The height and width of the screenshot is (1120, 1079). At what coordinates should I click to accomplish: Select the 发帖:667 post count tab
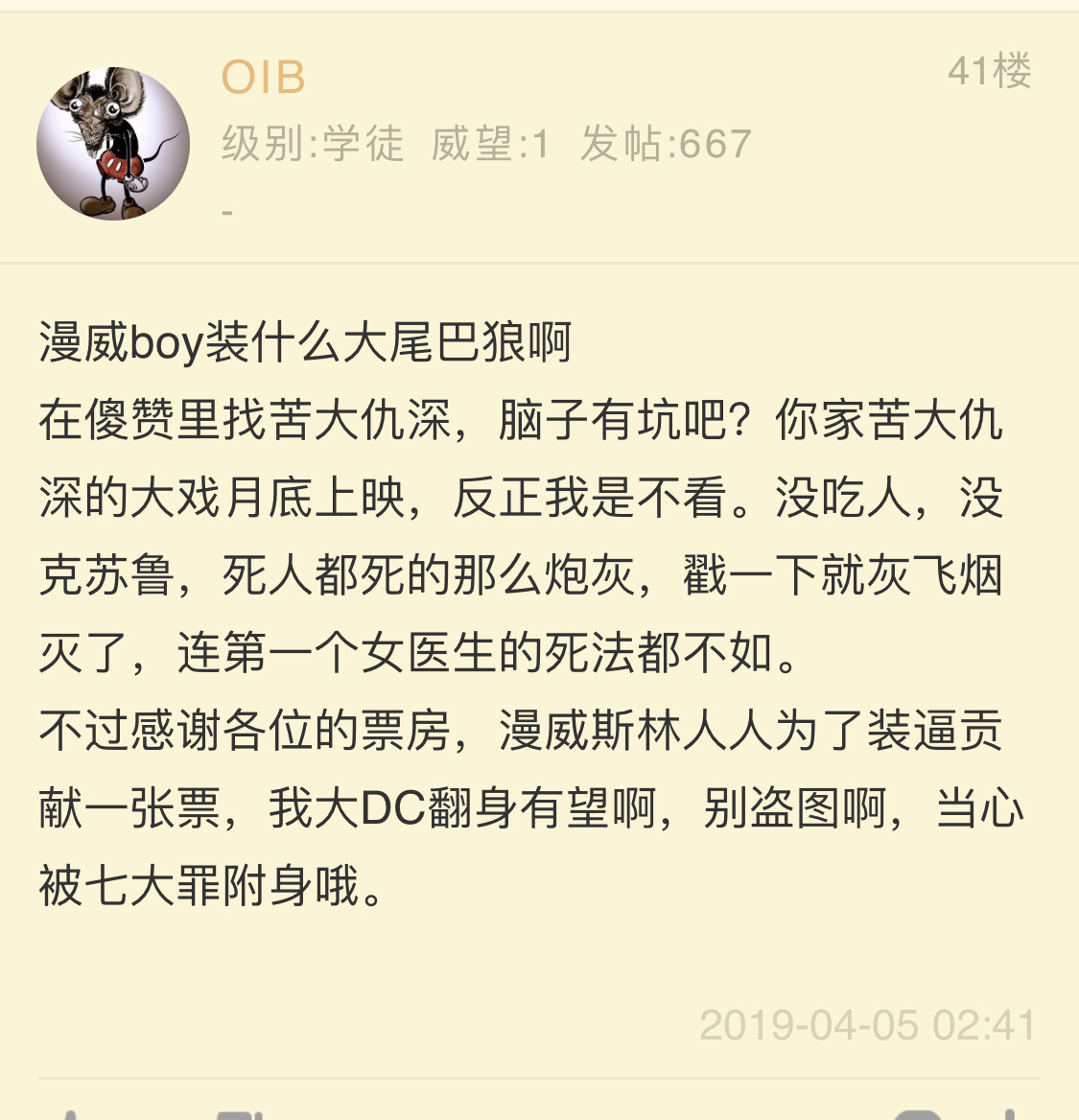[x=664, y=144]
